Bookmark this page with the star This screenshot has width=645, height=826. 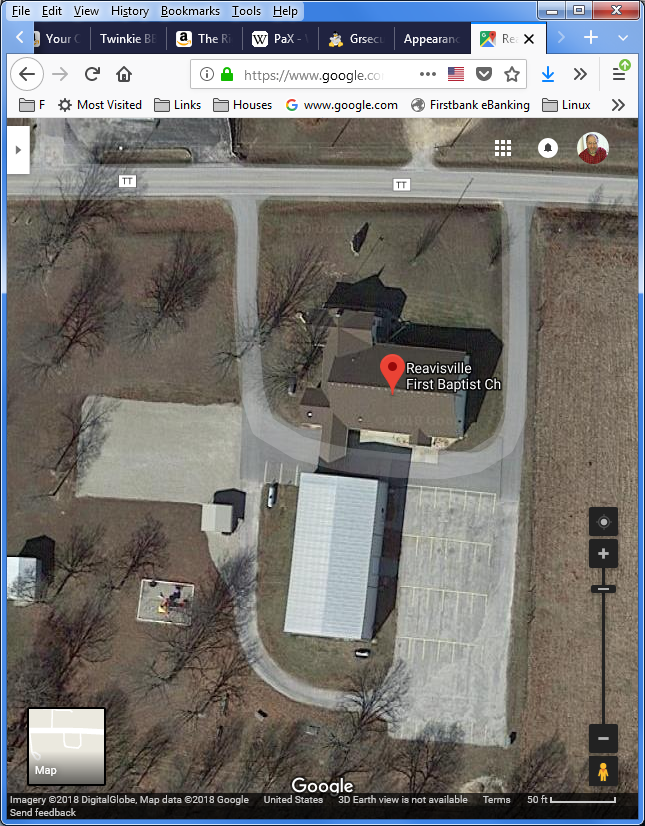click(512, 74)
